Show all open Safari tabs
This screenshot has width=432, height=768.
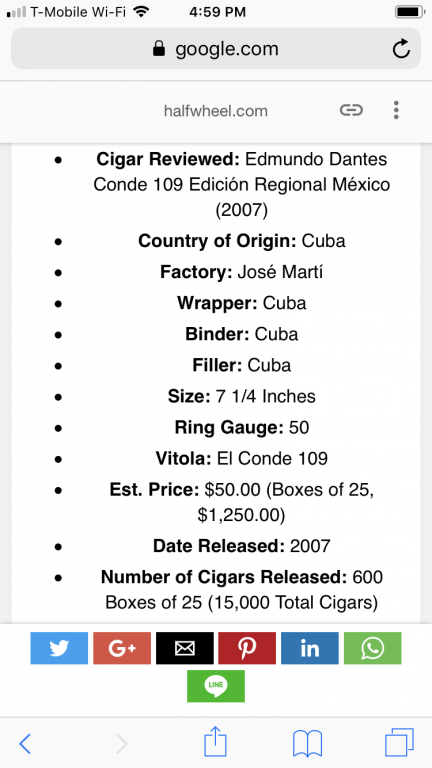click(x=399, y=743)
